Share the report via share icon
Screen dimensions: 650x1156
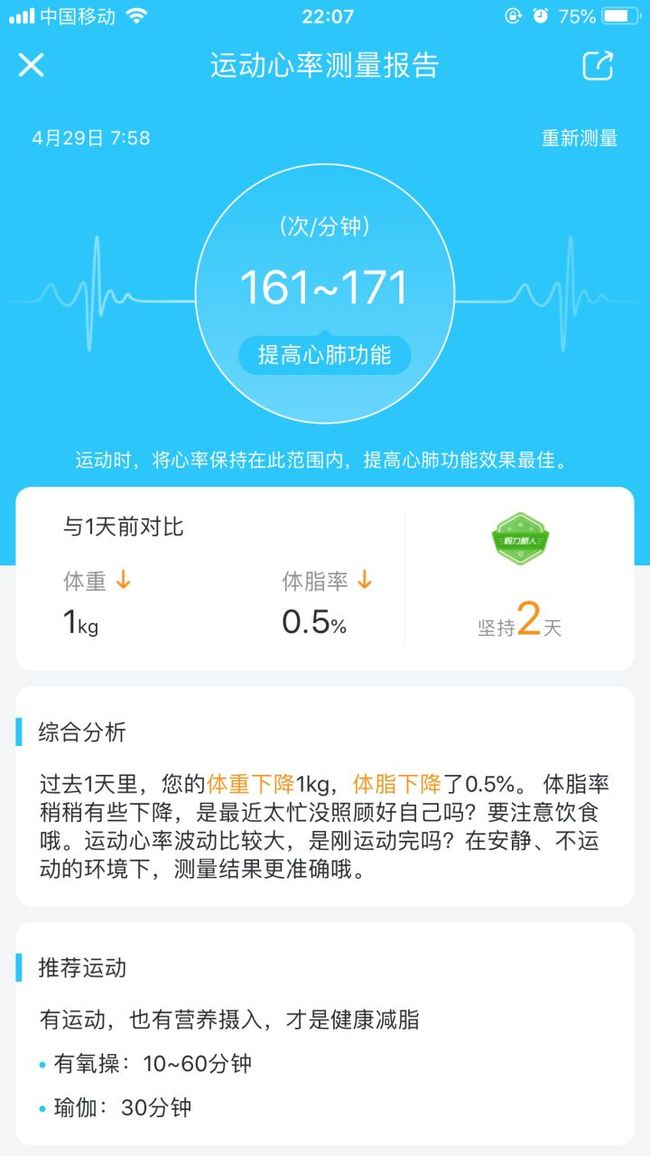click(598, 66)
